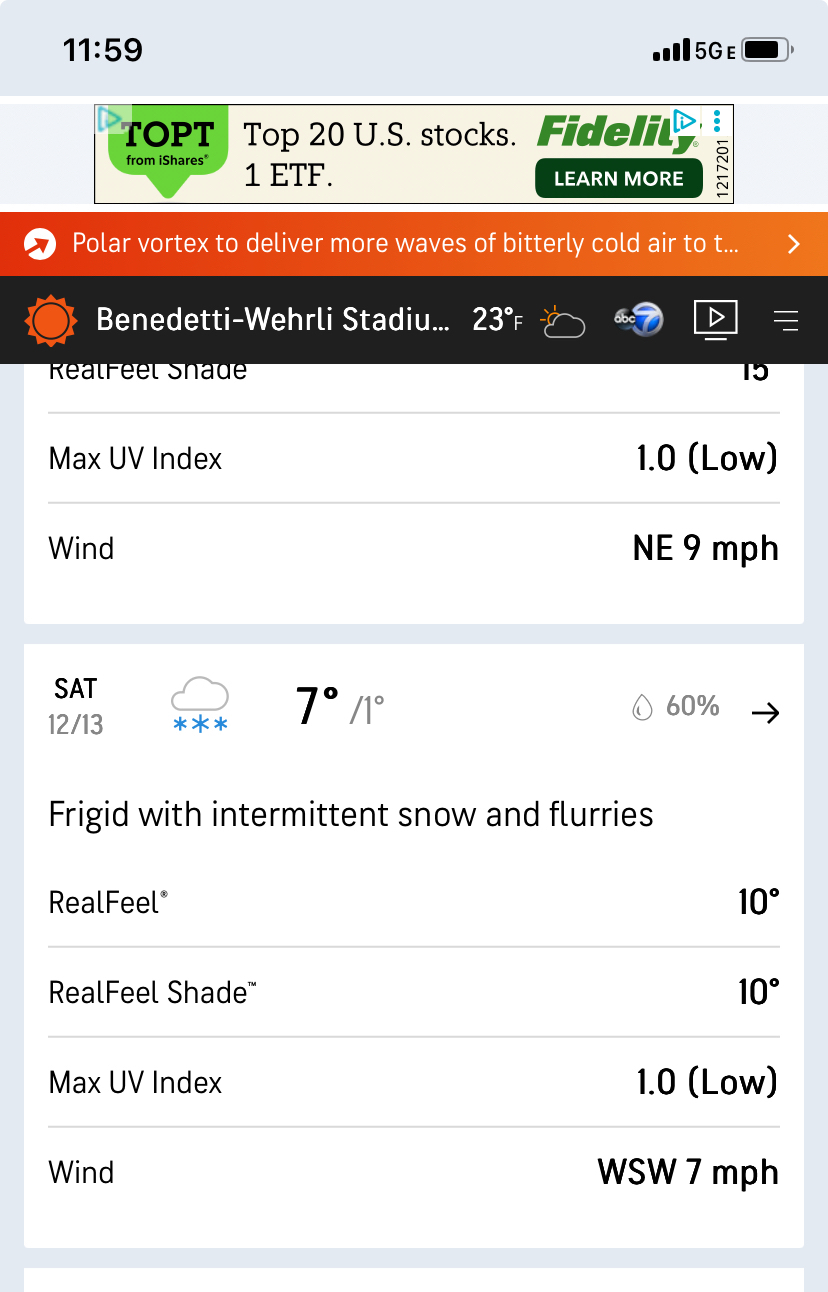Open the video player icon
Viewport: 828px width, 1292px height.
coord(716,320)
